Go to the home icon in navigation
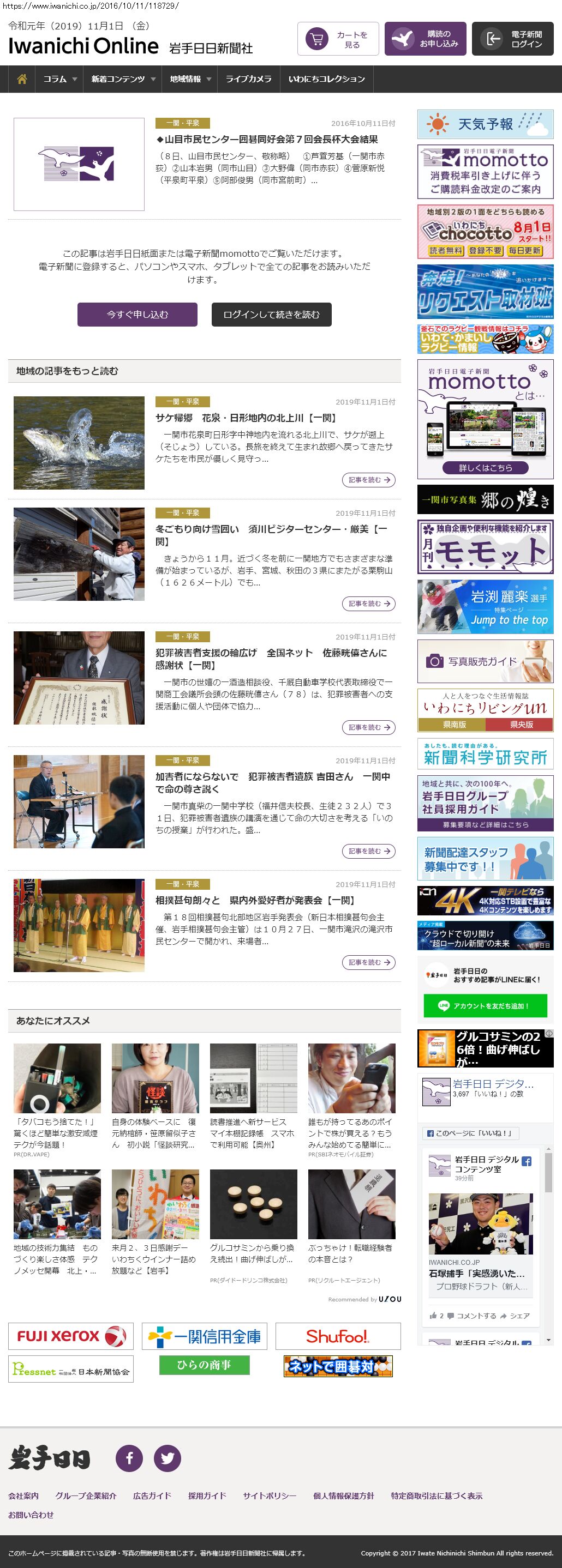 22,79
